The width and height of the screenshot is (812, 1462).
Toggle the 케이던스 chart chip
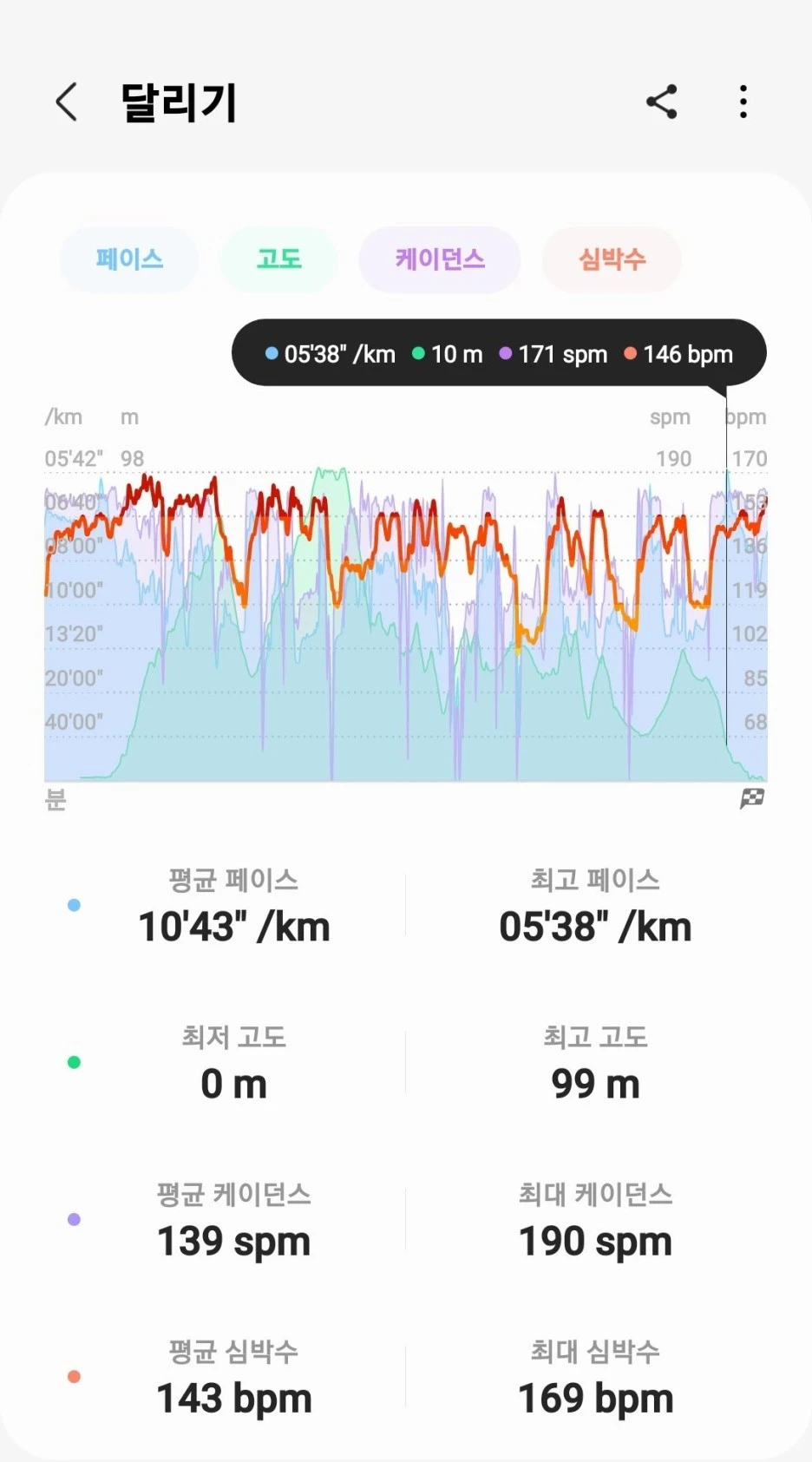440,259
